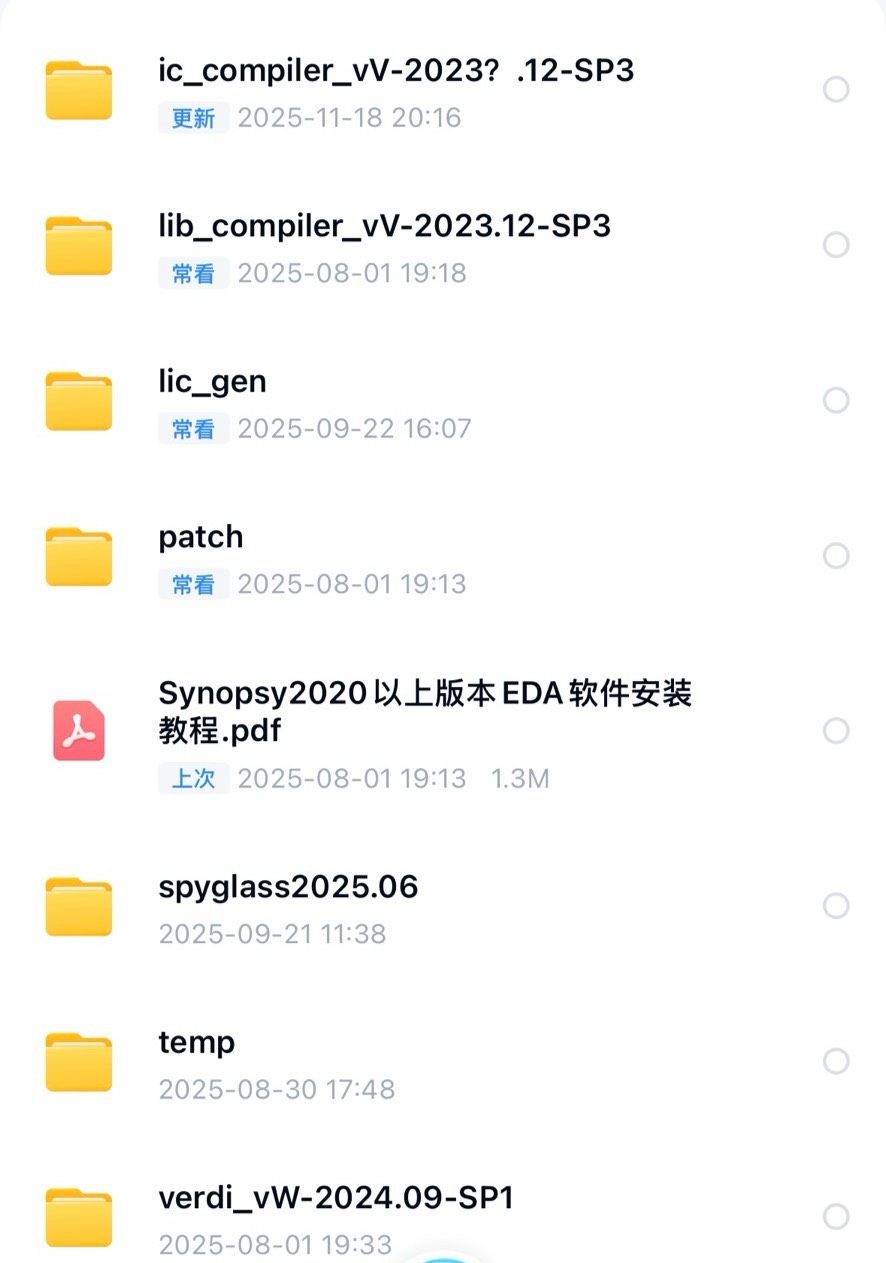Select the lib_compiler folder's circle checkbox
The height and width of the screenshot is (1263, 886).
coord(836,245)
